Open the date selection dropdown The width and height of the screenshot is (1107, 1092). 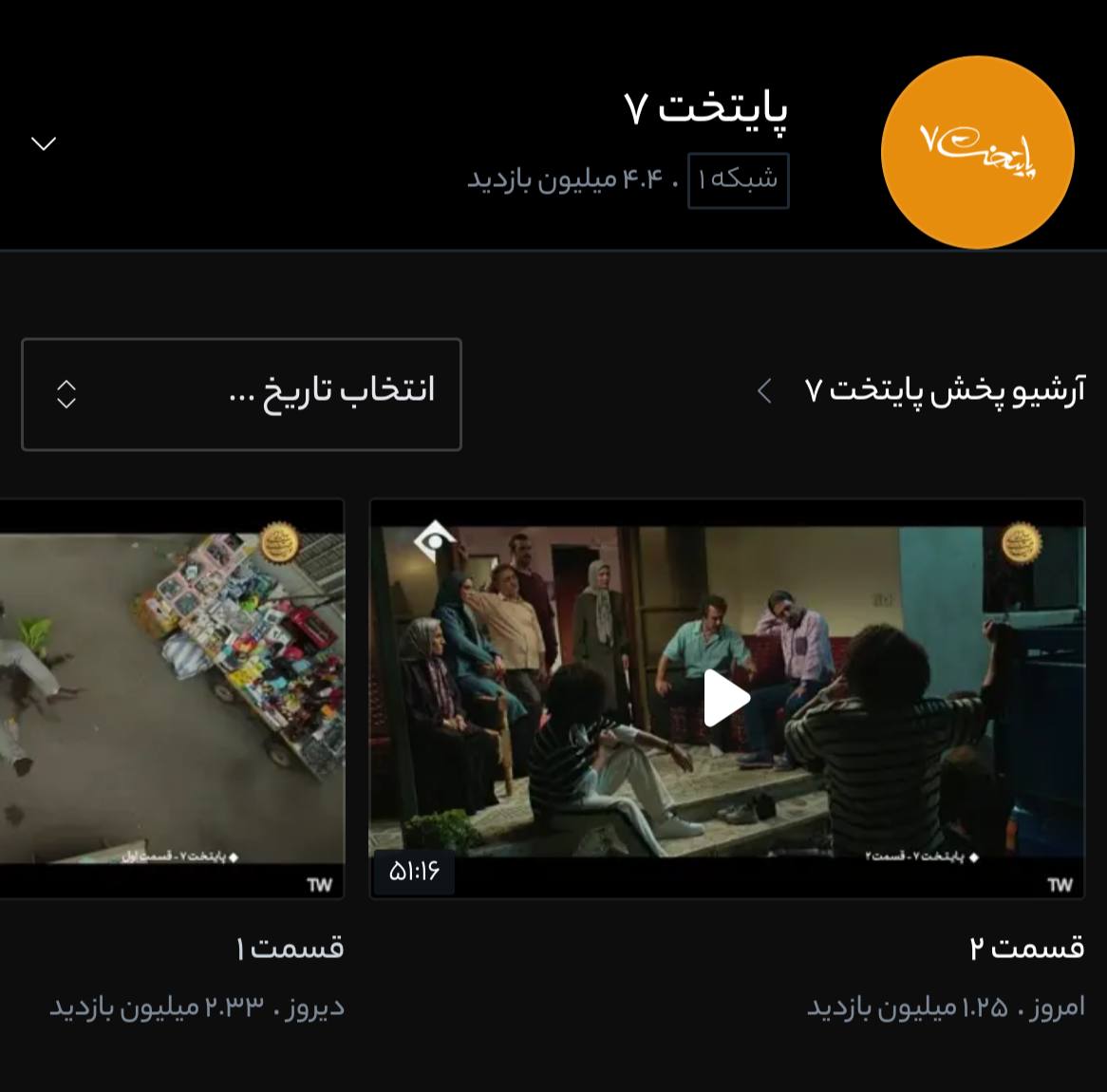241,394
